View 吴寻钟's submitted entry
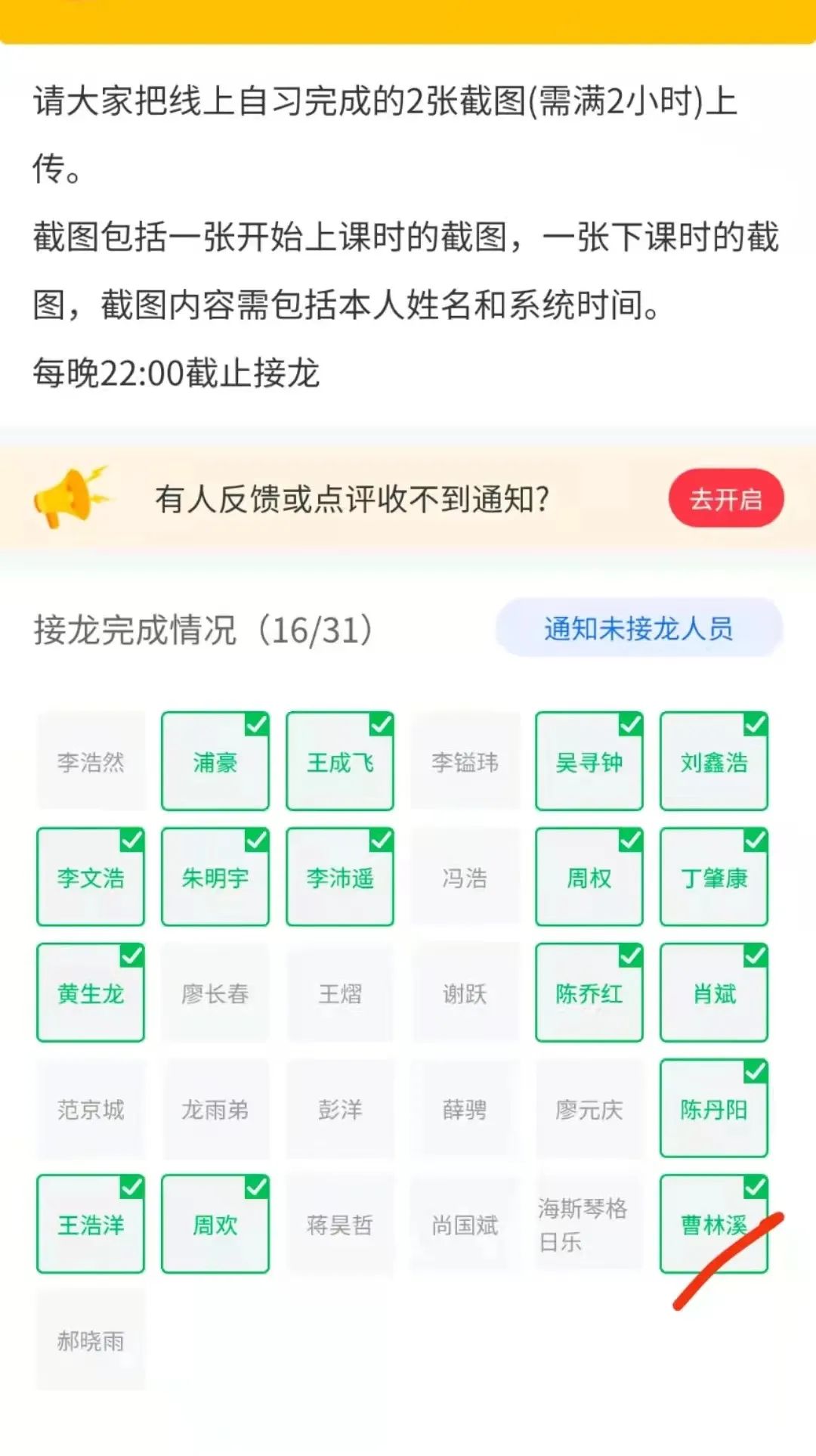The width and height of the screenshot is (816, 1456). [x=589, y=762]
